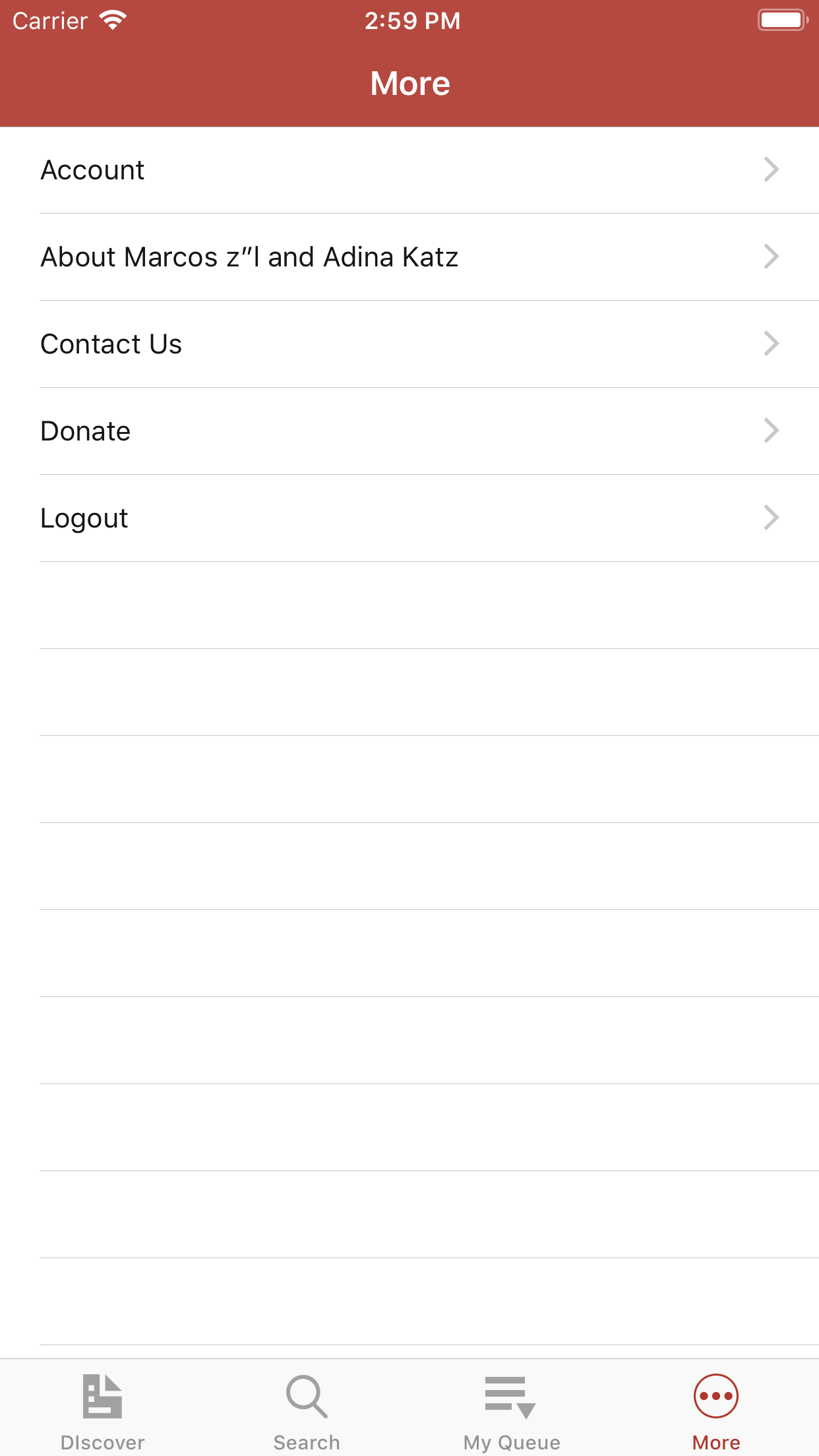Screen dimensions: 819x1456
Task: Open the Logout row chevron
Action: pyautogui.click(x=772, y=518)
